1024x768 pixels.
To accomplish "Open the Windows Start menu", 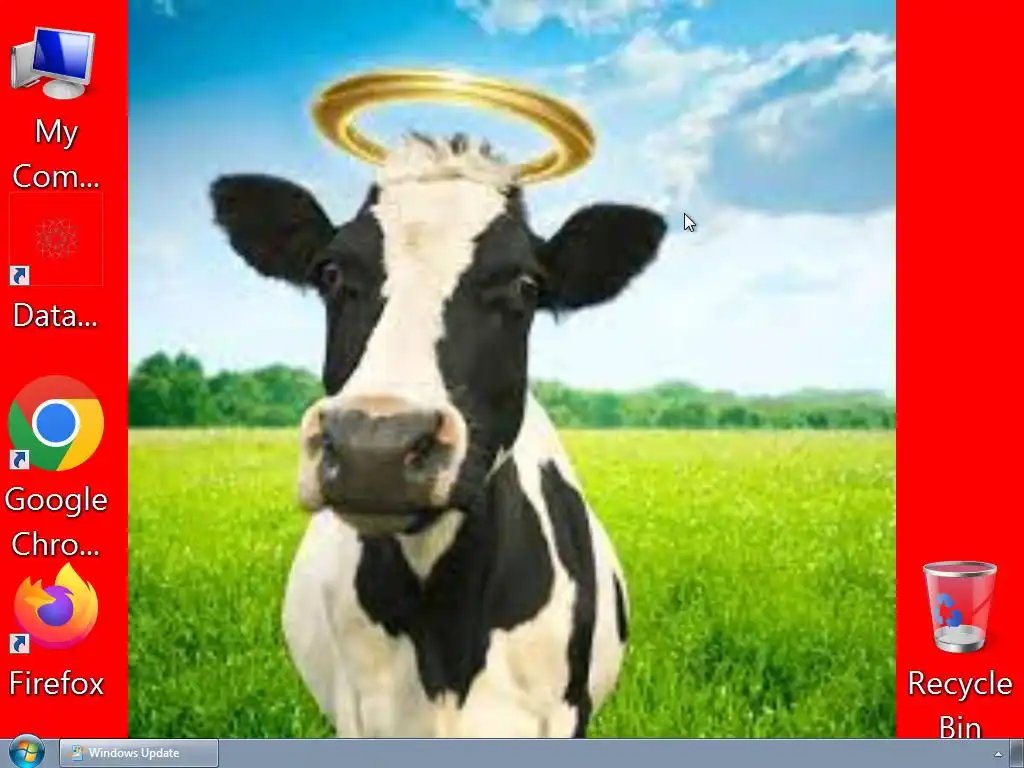I will [x=26, y=752].
